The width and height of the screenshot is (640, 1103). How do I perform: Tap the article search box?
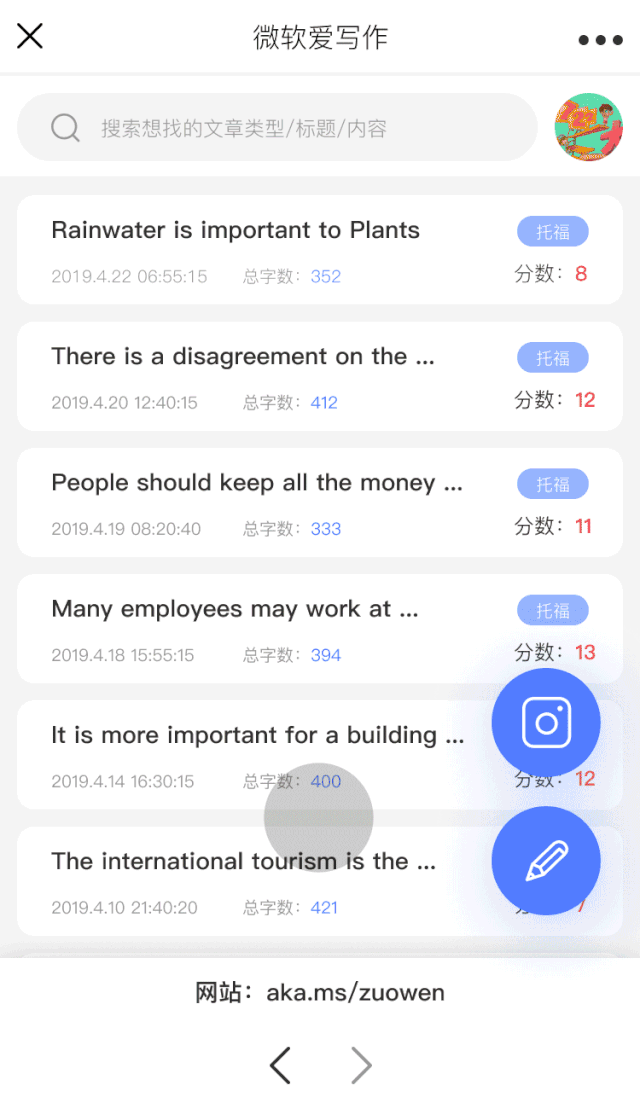277,128
